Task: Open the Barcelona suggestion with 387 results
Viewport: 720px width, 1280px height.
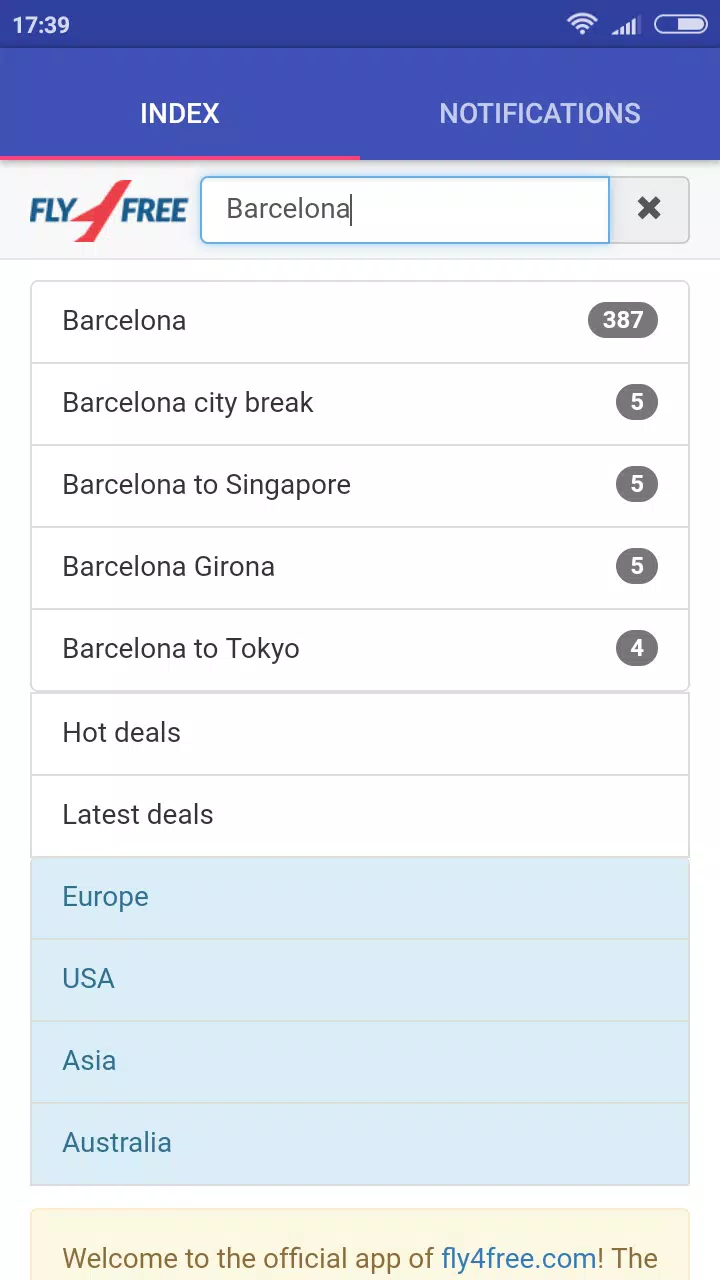Action: pos(360,321)
